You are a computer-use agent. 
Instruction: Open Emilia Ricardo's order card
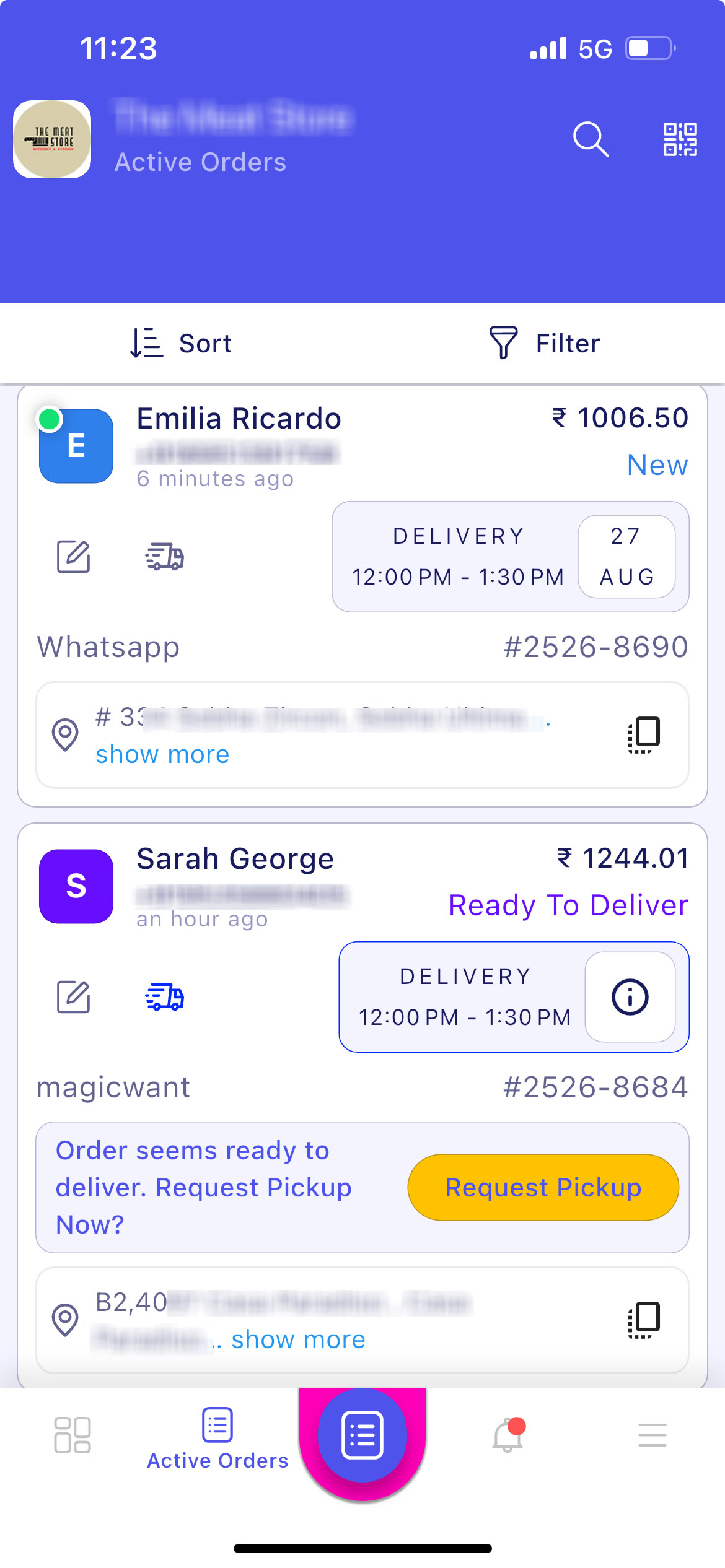[x=239, y=419]
